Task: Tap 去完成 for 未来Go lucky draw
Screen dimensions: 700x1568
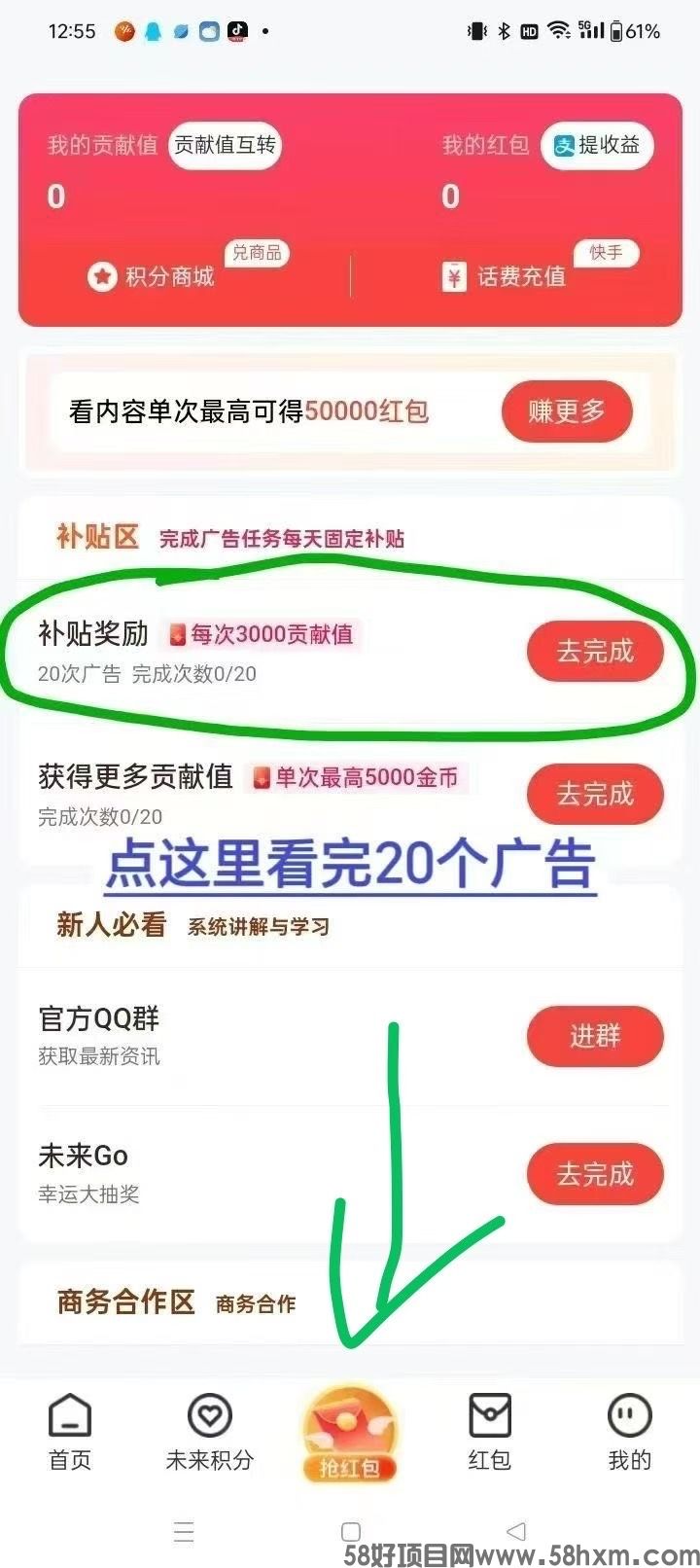Action: pyautogui.click(x=595, y=1174)
